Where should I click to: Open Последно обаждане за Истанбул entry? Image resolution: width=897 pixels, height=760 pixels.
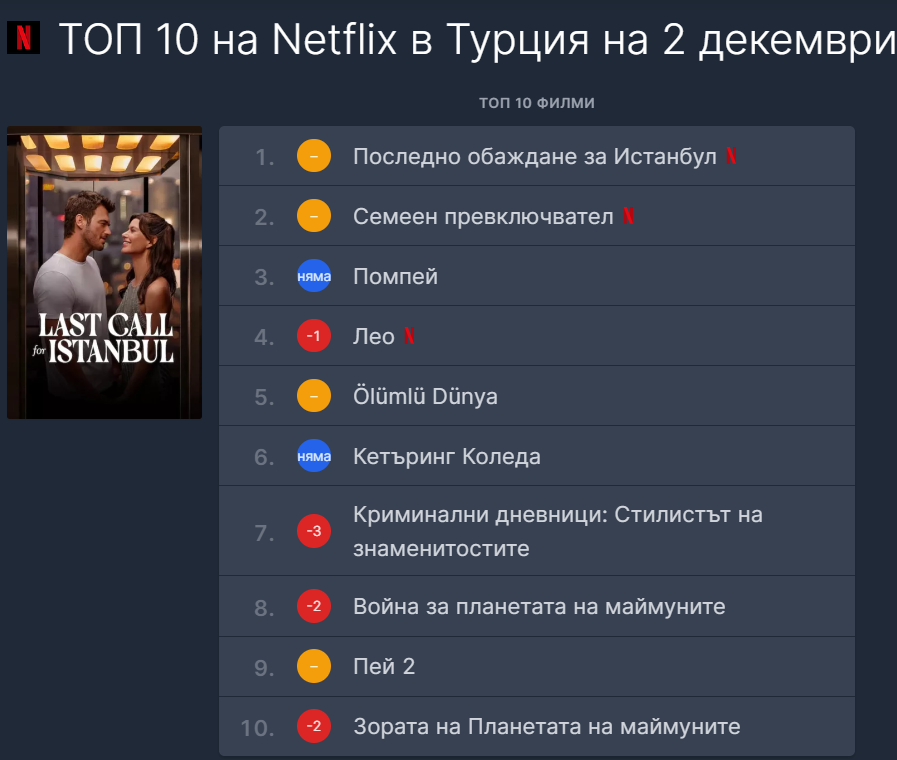tap(534, 157)
